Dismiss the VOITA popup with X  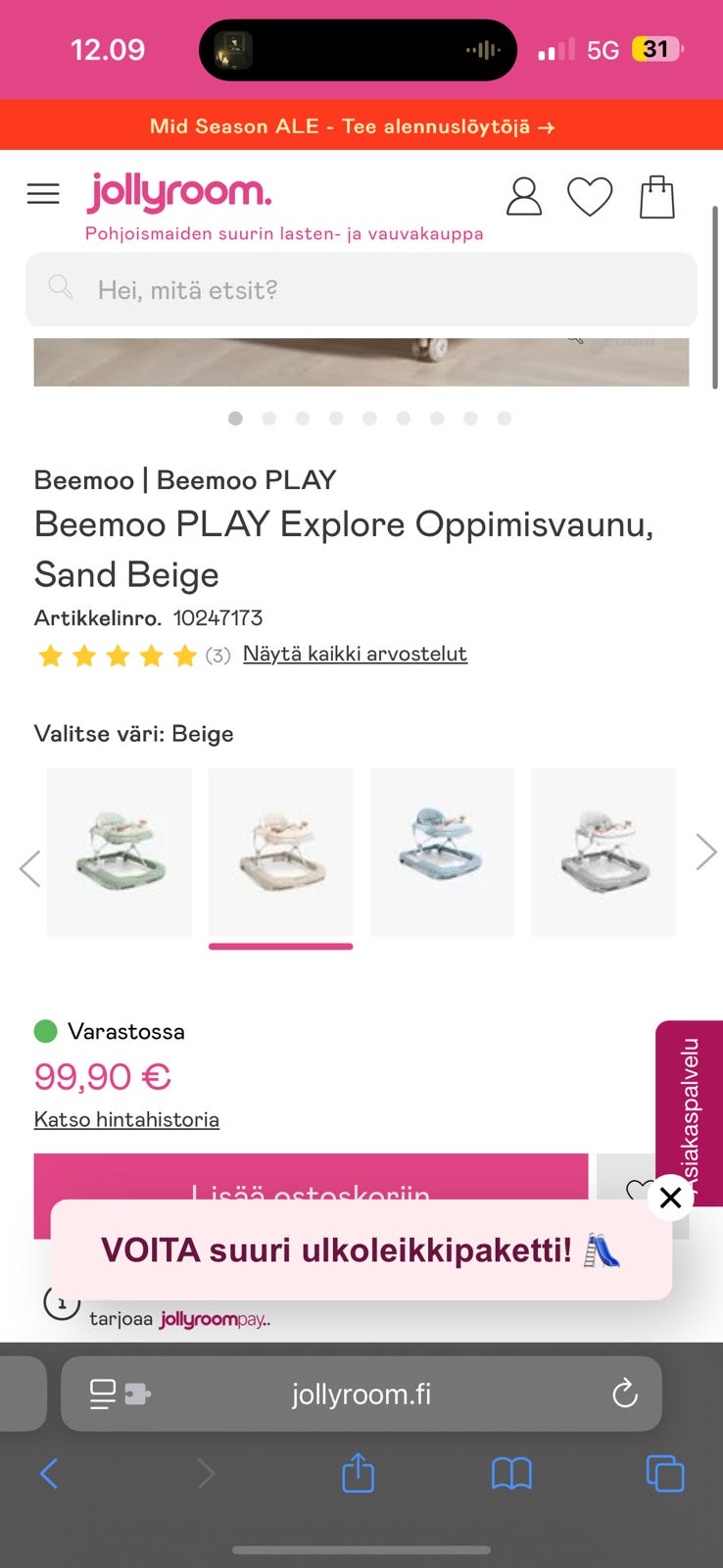(670, 1198)
